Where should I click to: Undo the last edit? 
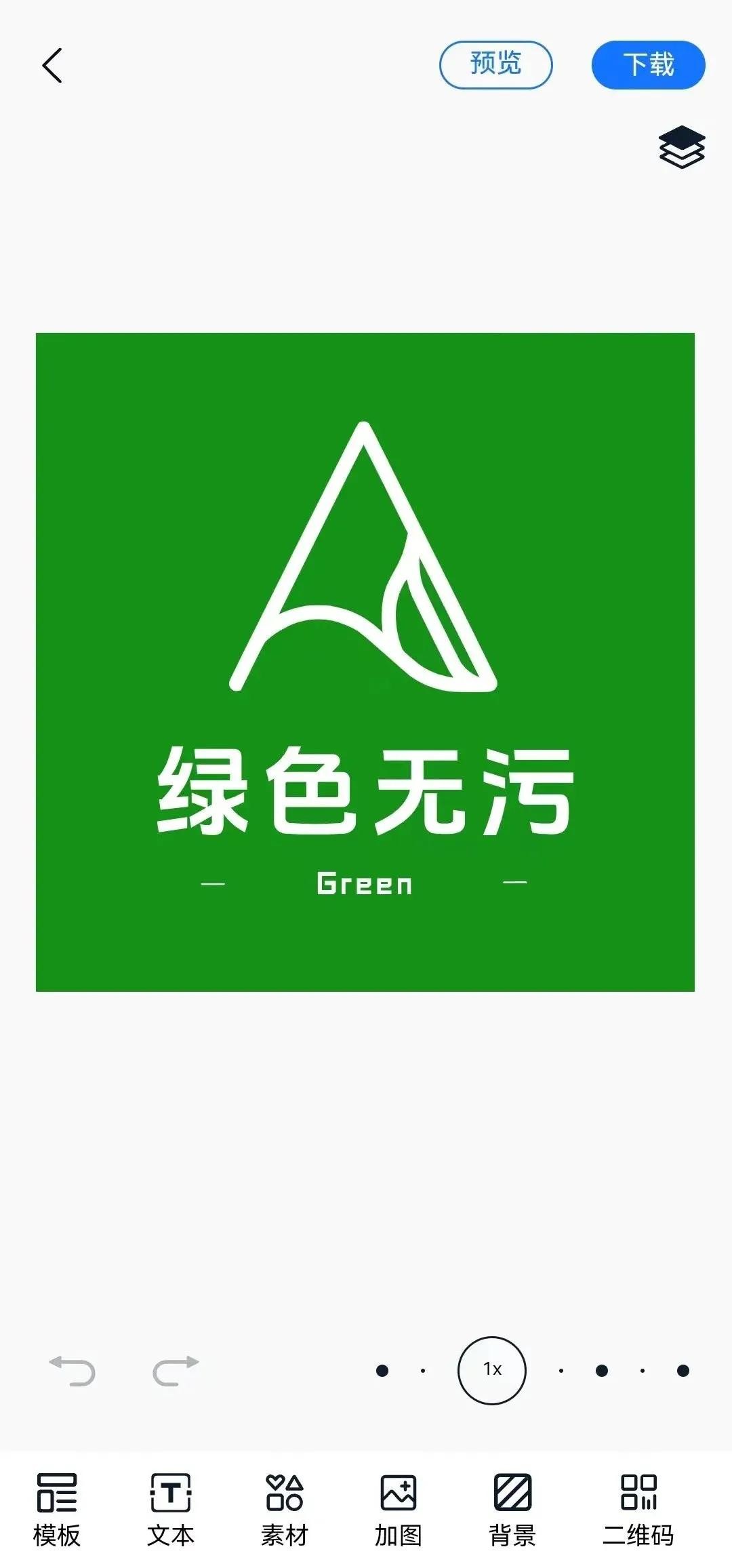73,1370
